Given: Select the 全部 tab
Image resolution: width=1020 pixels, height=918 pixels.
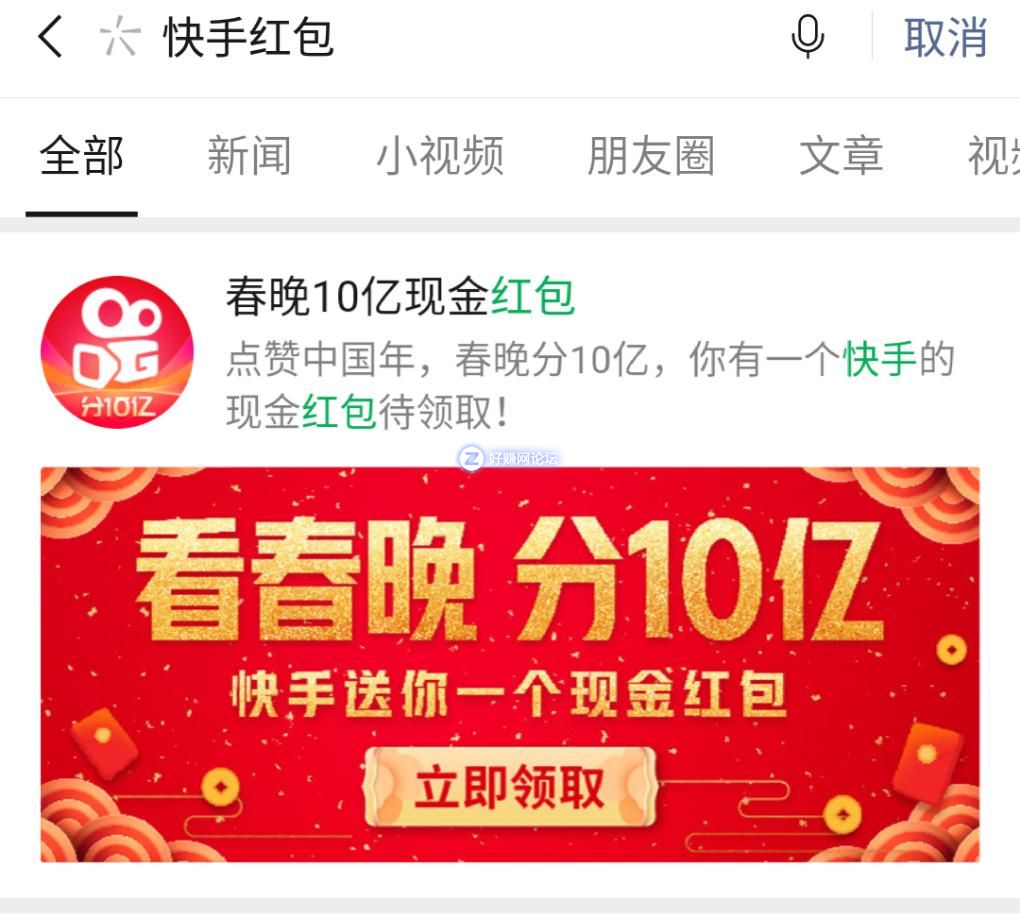Looking at the screenshot, I should coord(82,157).
